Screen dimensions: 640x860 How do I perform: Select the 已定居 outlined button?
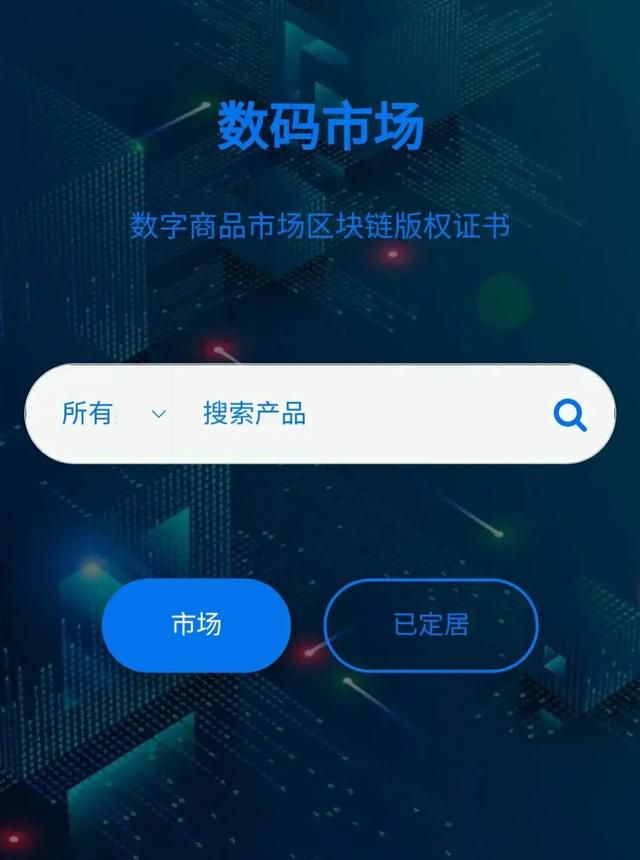(x=431, y=625)
